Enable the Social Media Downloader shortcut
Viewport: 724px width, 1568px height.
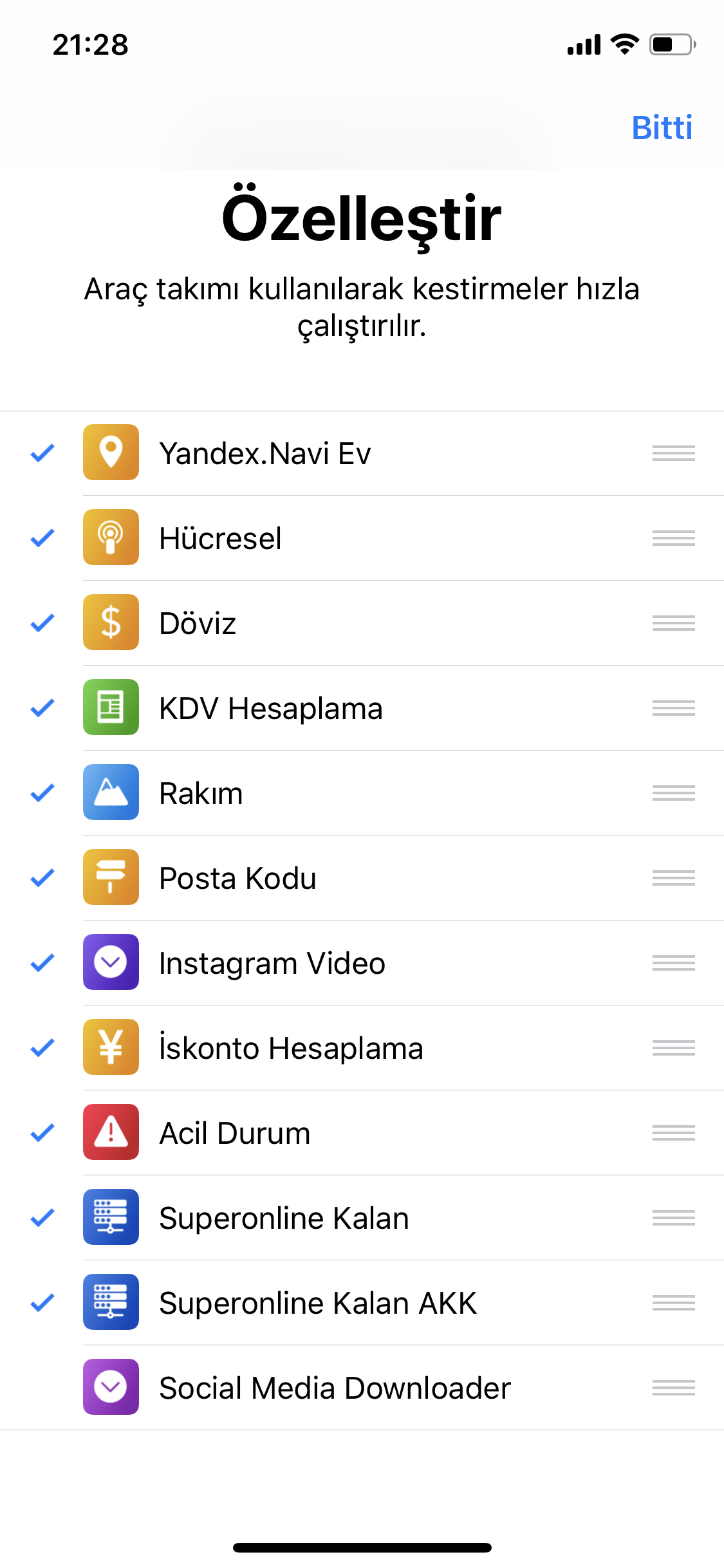pyautogui.click(x=362, y=1388)
